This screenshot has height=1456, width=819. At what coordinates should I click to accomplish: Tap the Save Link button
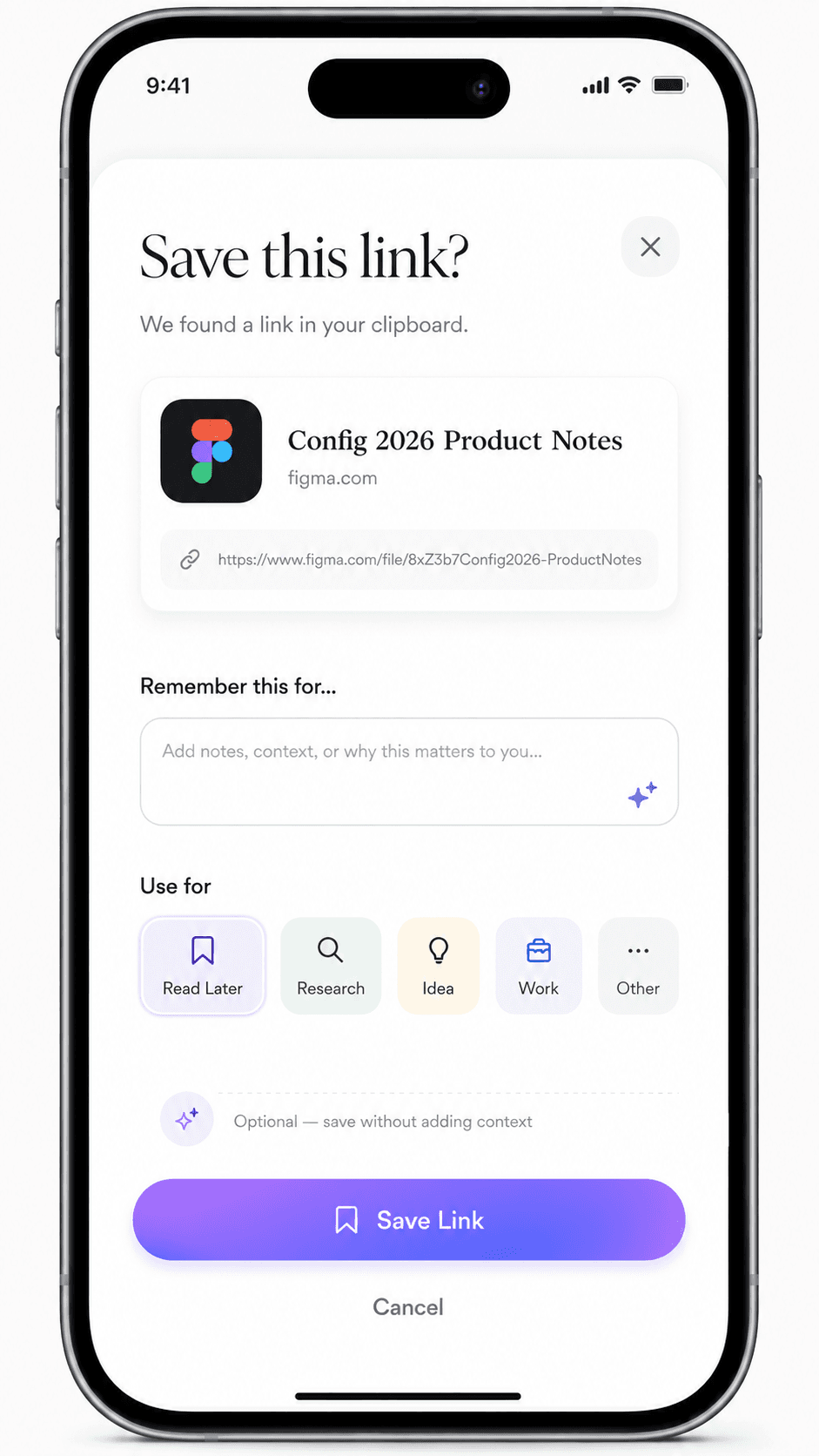pyautogui.click(x=409, y=1219)
